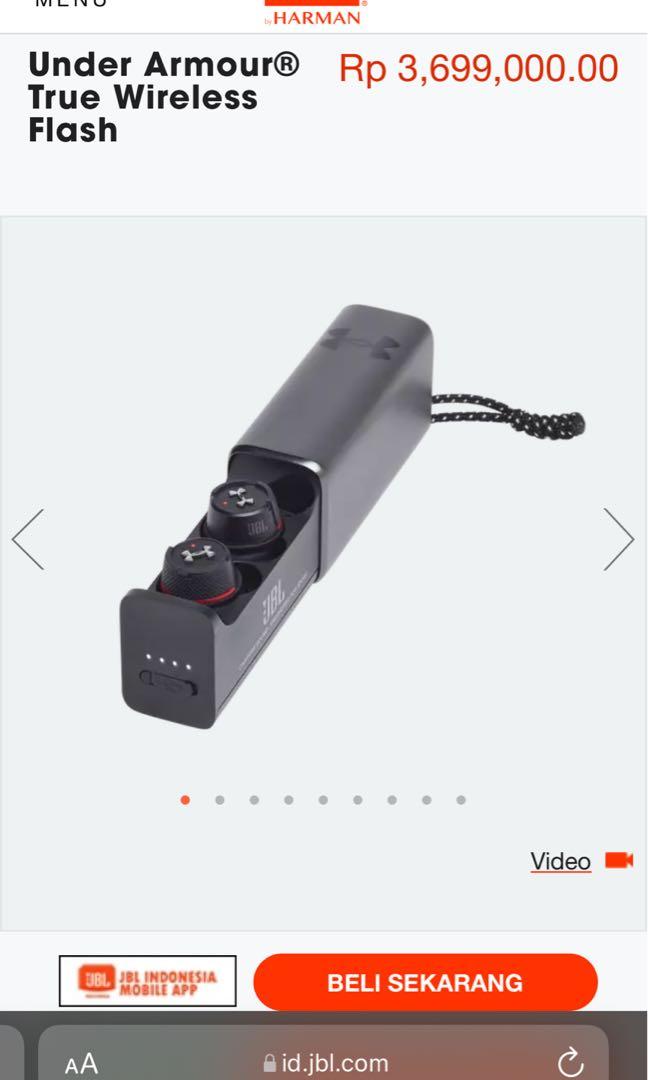
Task: Open the product Video link
Action: tap(561, 861)
